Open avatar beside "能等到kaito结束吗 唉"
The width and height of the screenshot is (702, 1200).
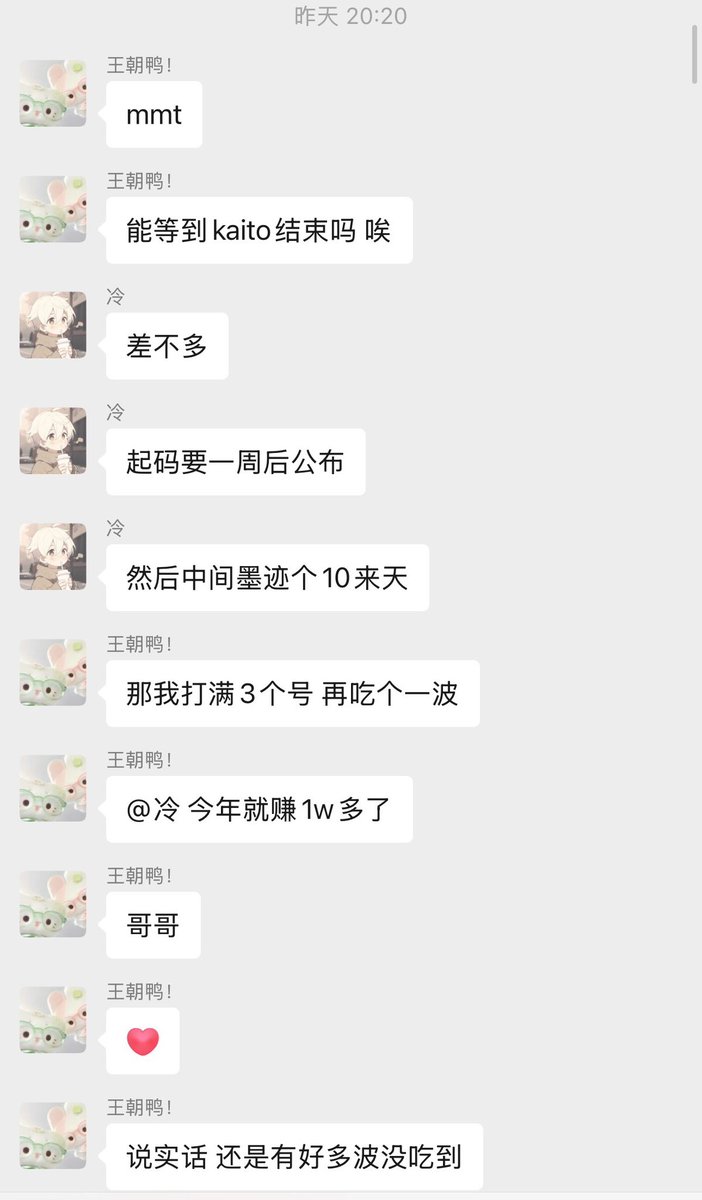pos(53,209)
